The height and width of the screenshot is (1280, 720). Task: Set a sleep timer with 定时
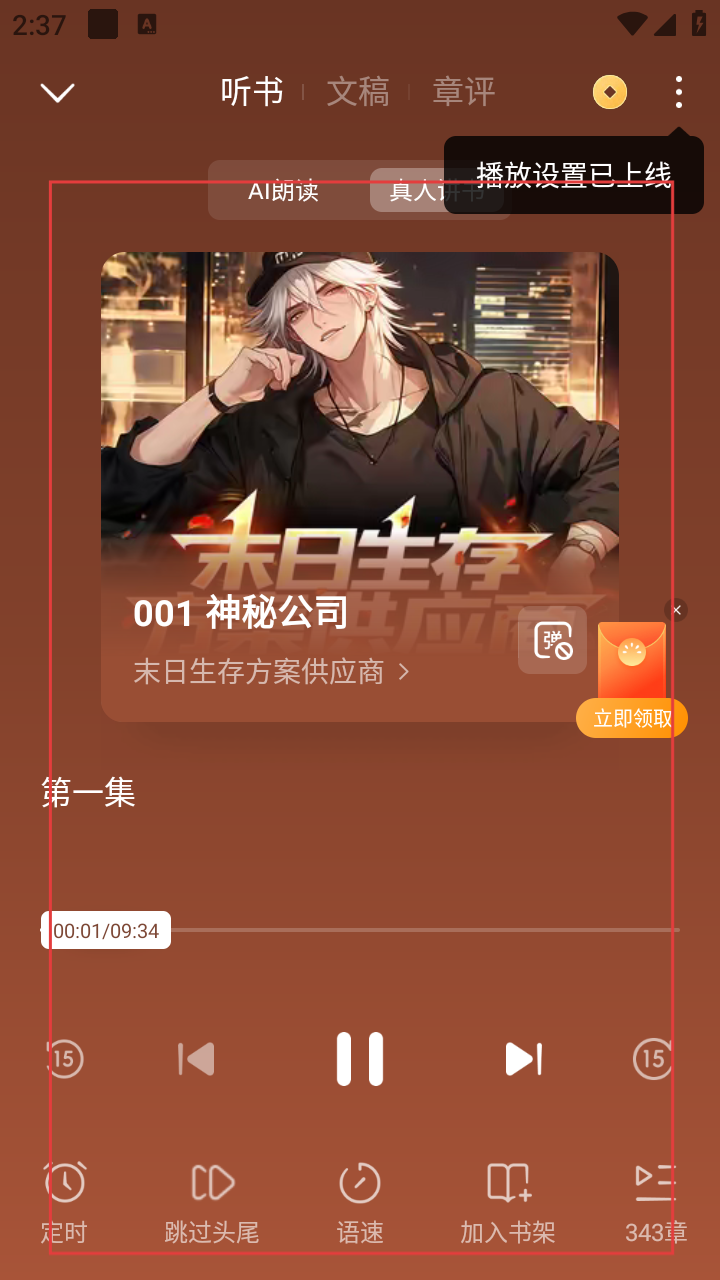tap(65, 1200)
